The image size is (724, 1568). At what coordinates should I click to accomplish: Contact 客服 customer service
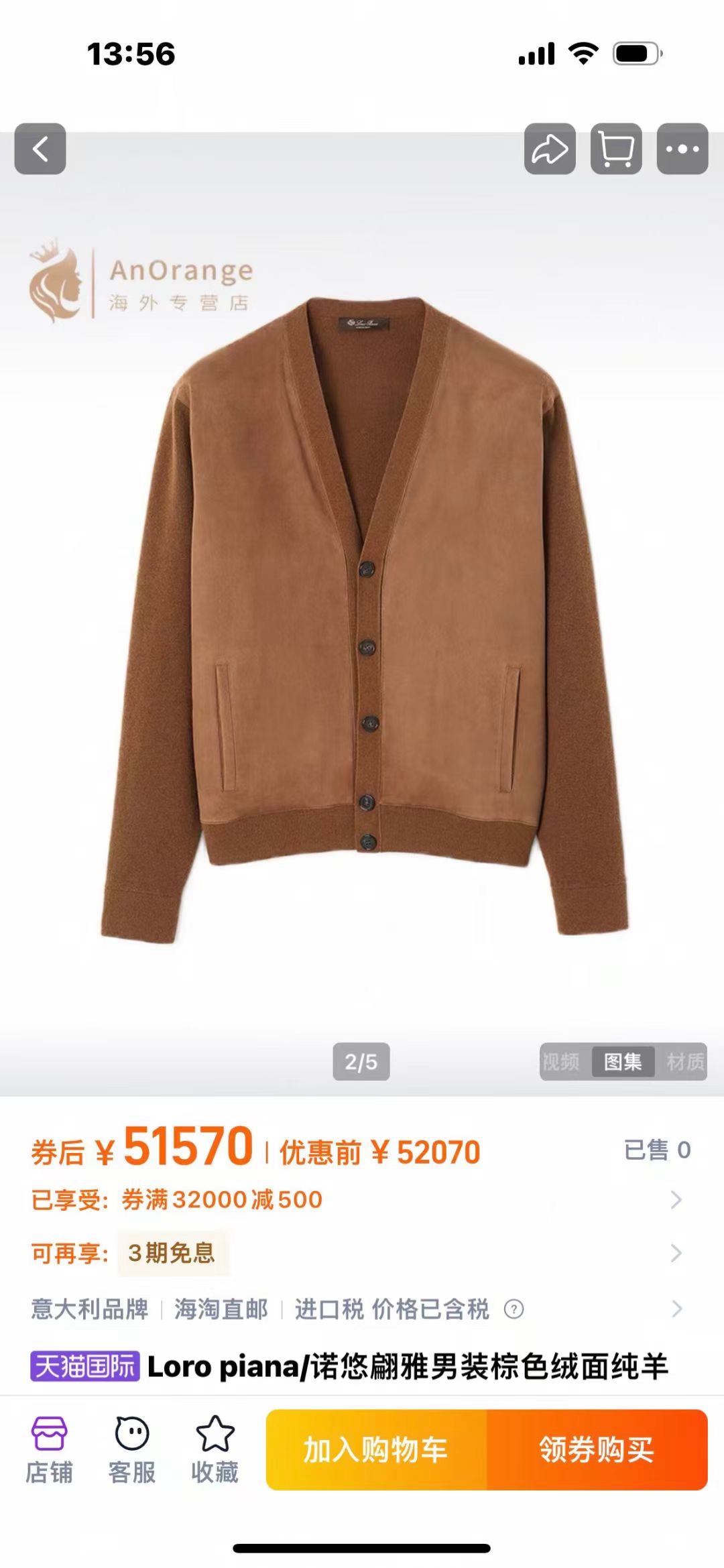pyautogui.click(x=132, y=1449)
